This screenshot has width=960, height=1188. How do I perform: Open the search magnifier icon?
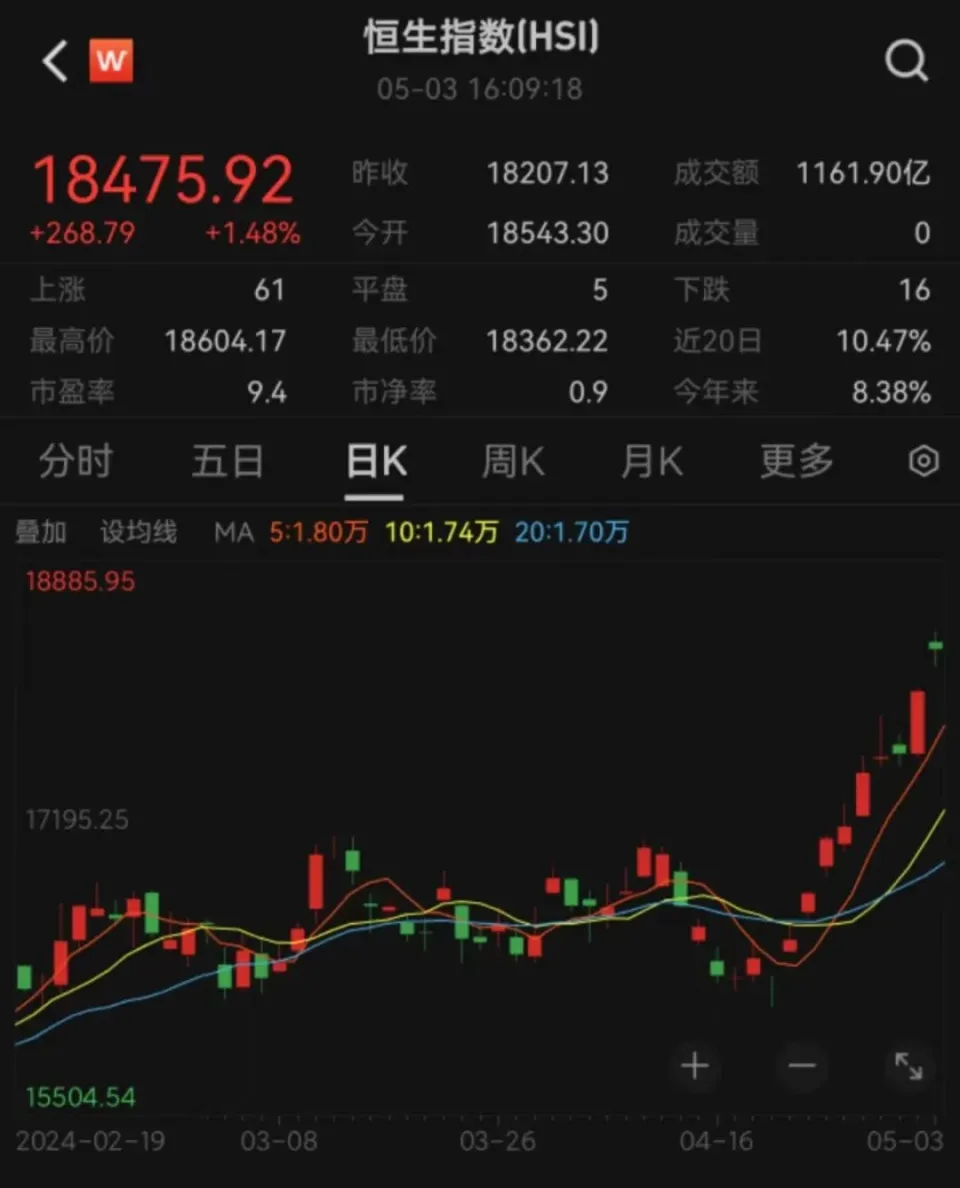(906, 62)
